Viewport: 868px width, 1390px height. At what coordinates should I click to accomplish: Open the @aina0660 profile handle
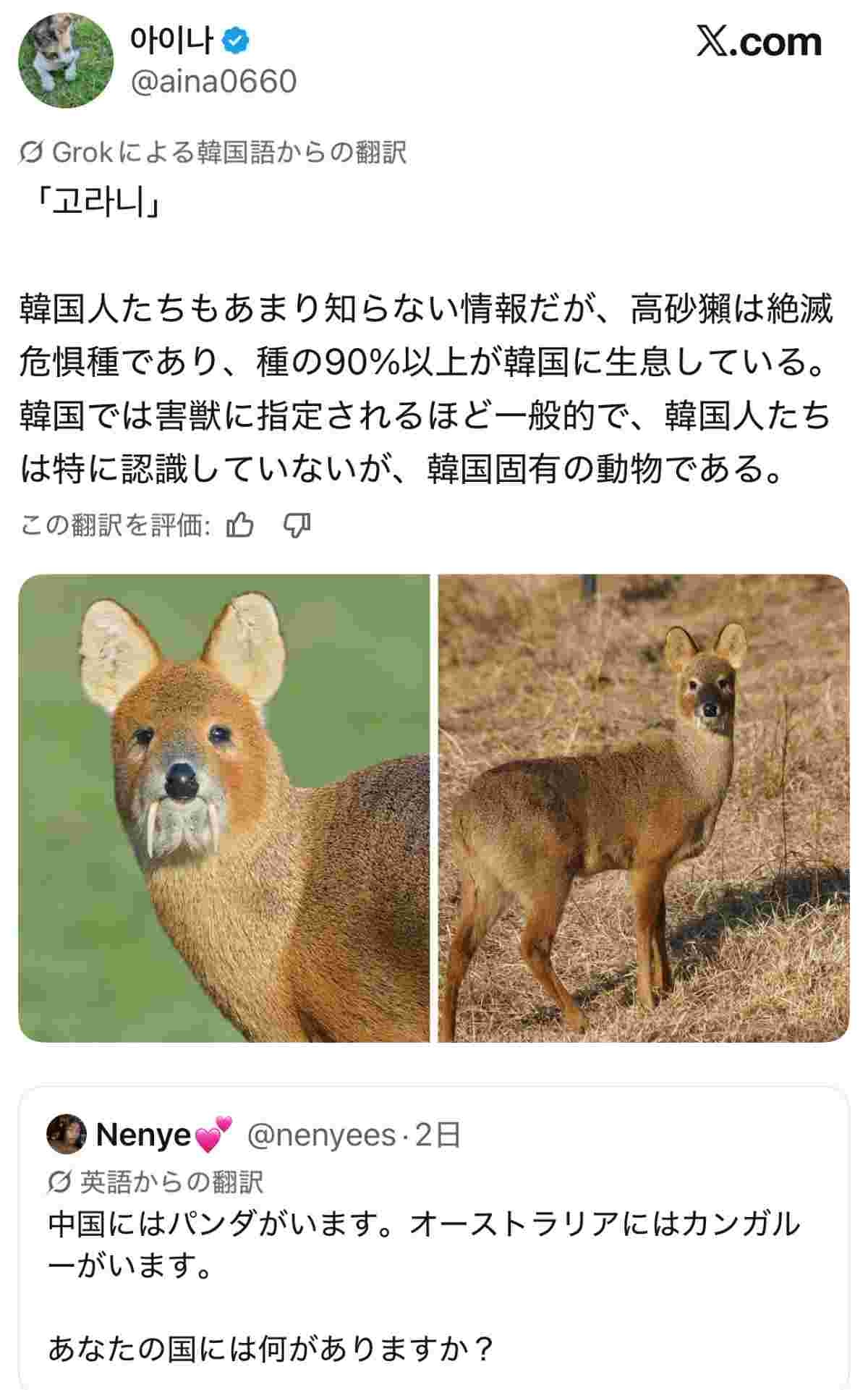click(213, 81)
